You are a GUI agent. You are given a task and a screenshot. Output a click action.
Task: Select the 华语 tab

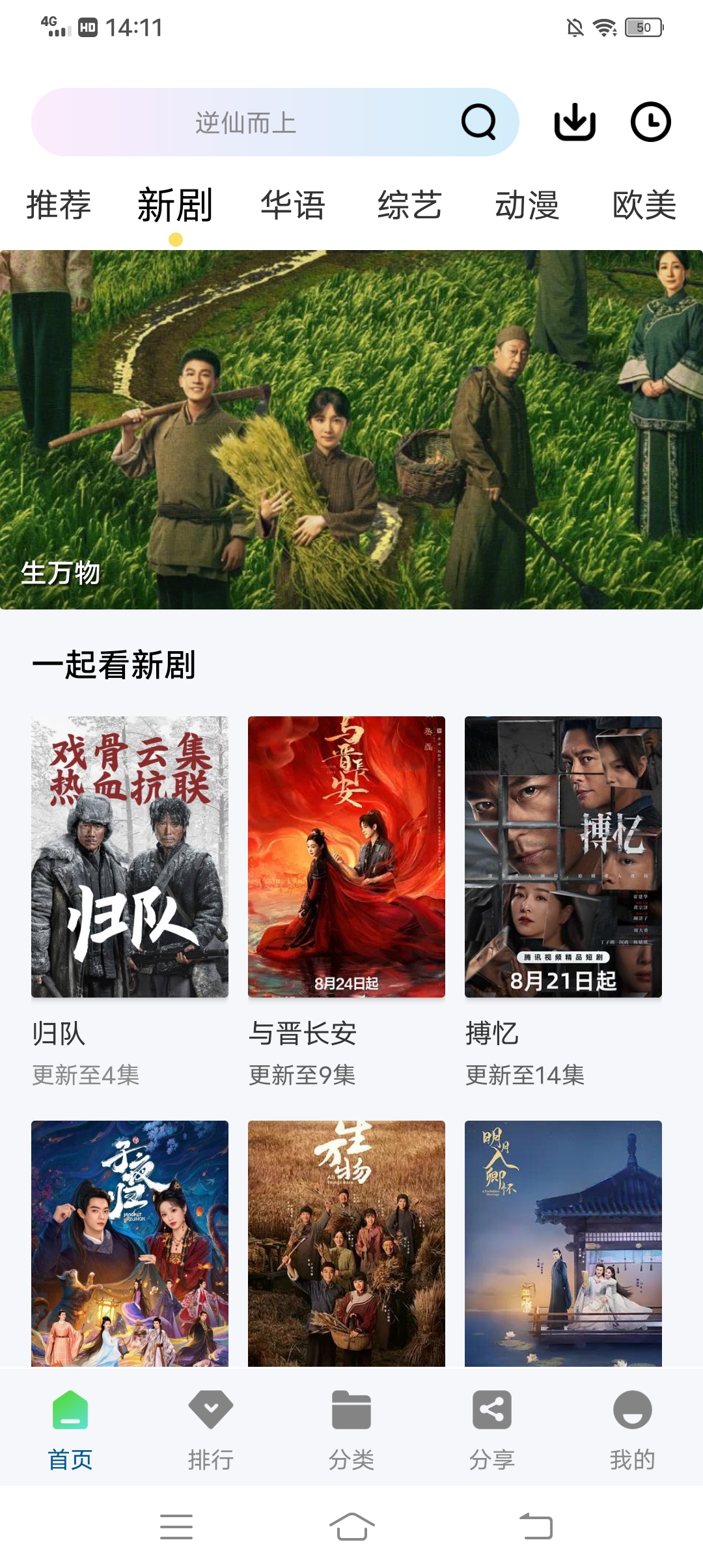pyautogui.click(x=293, y=205)
